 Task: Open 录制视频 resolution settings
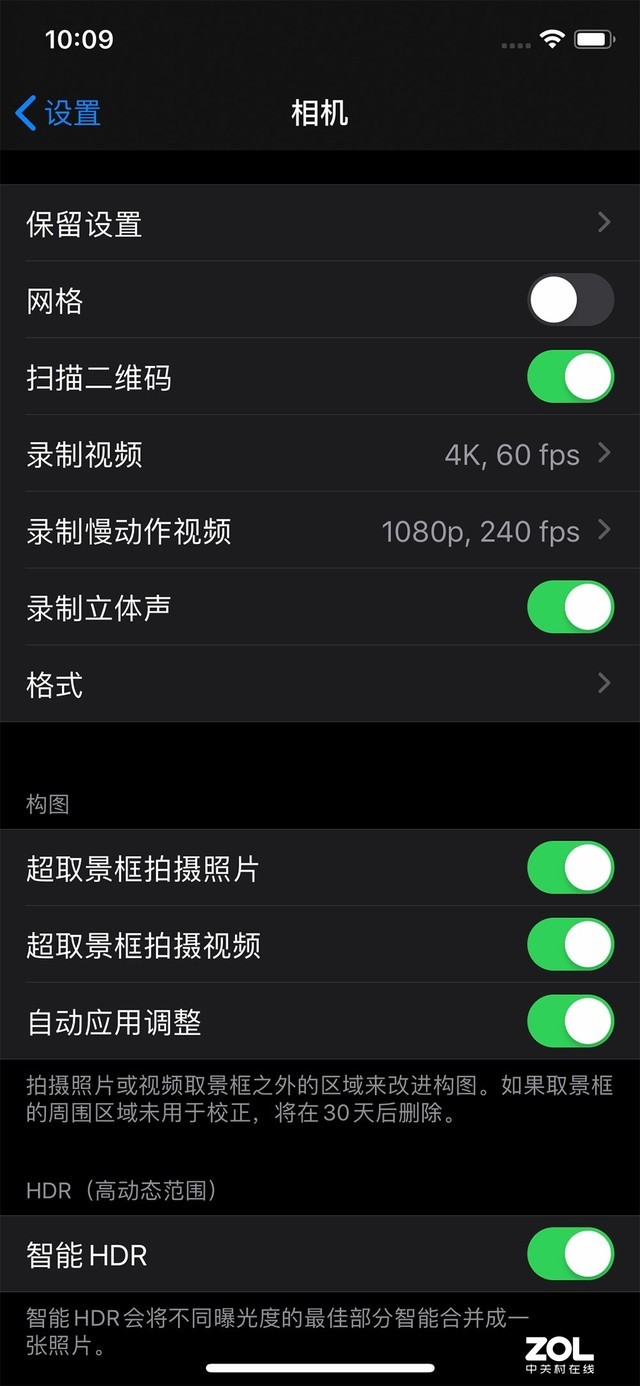320,454
